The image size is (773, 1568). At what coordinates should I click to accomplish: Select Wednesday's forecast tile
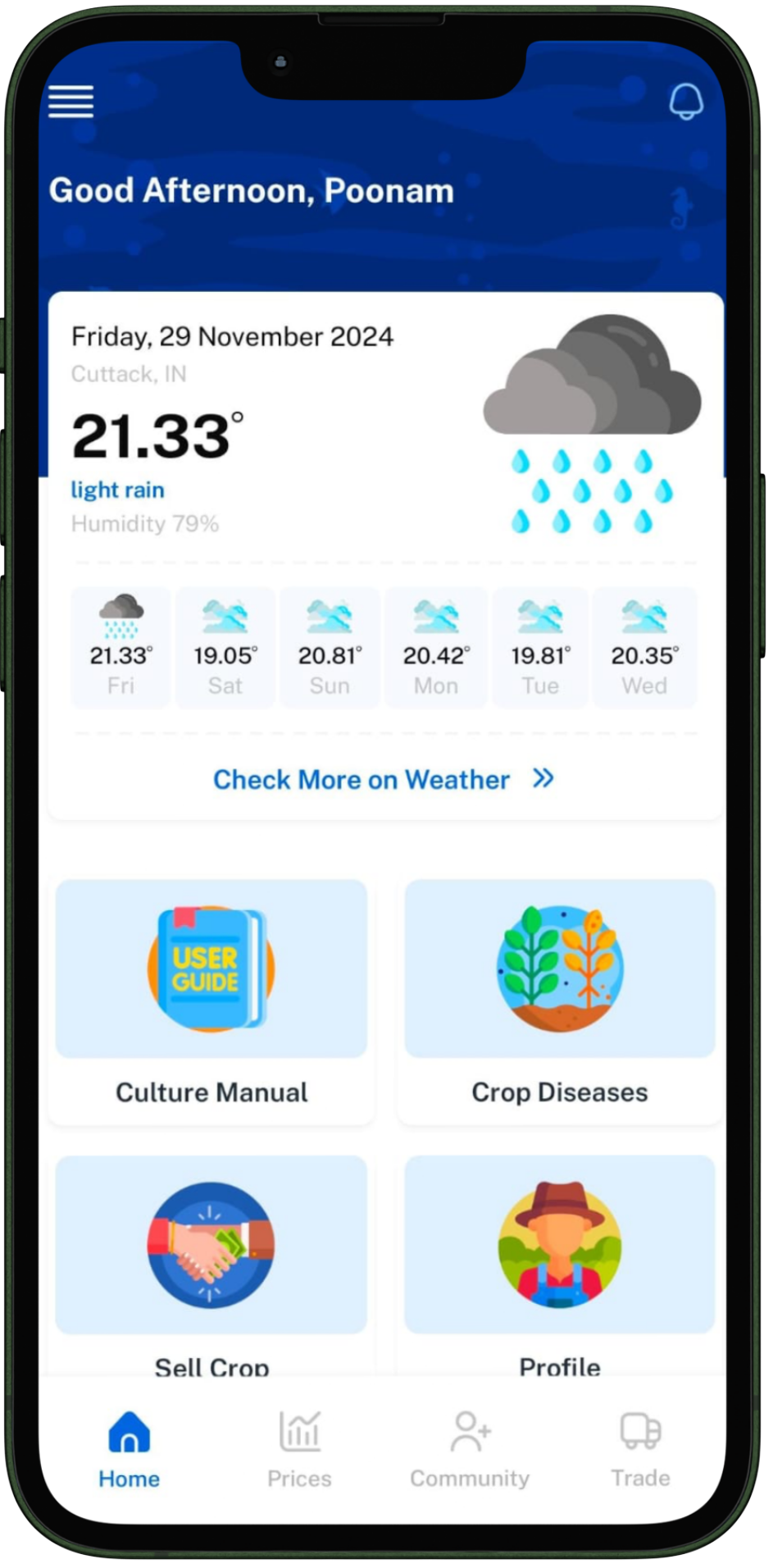pyautogui.click(x=644, y=648)
